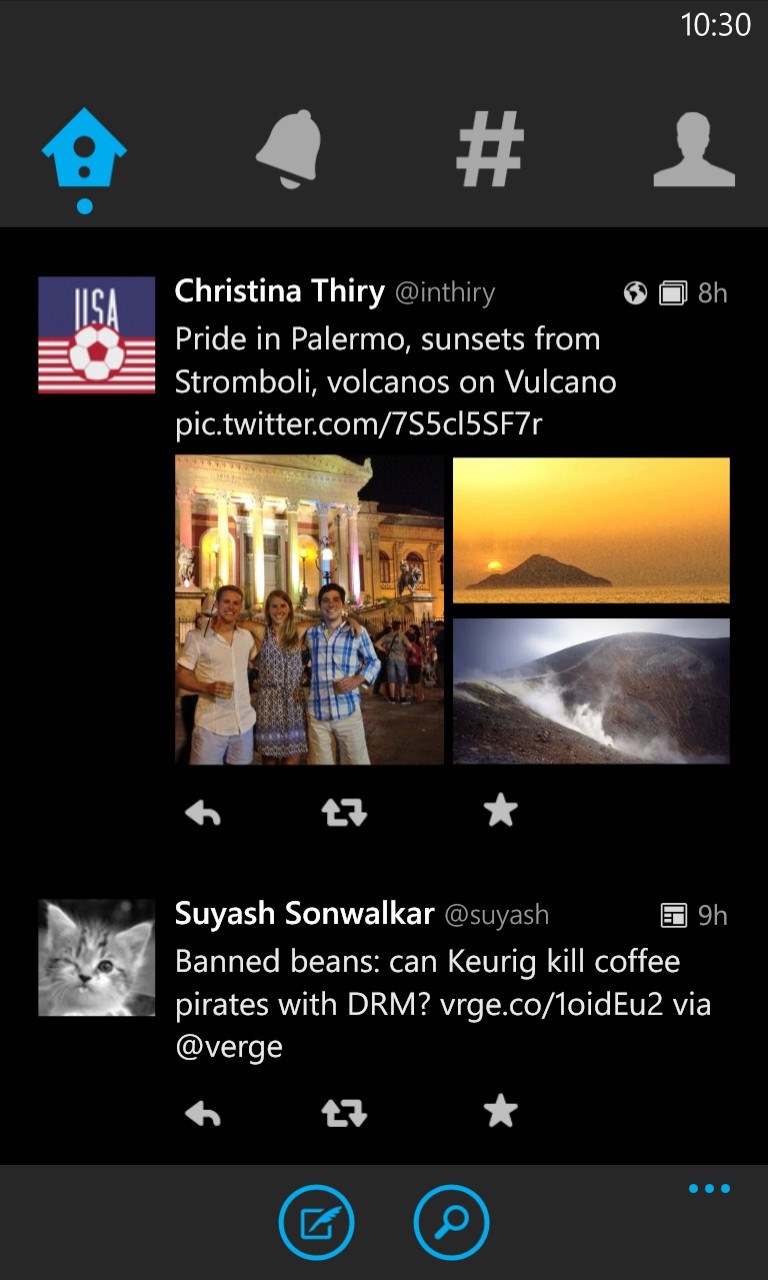Select the home timeline tab
Image resolution: width=768 pixels, height=1280 pixels.
[84, 150]
